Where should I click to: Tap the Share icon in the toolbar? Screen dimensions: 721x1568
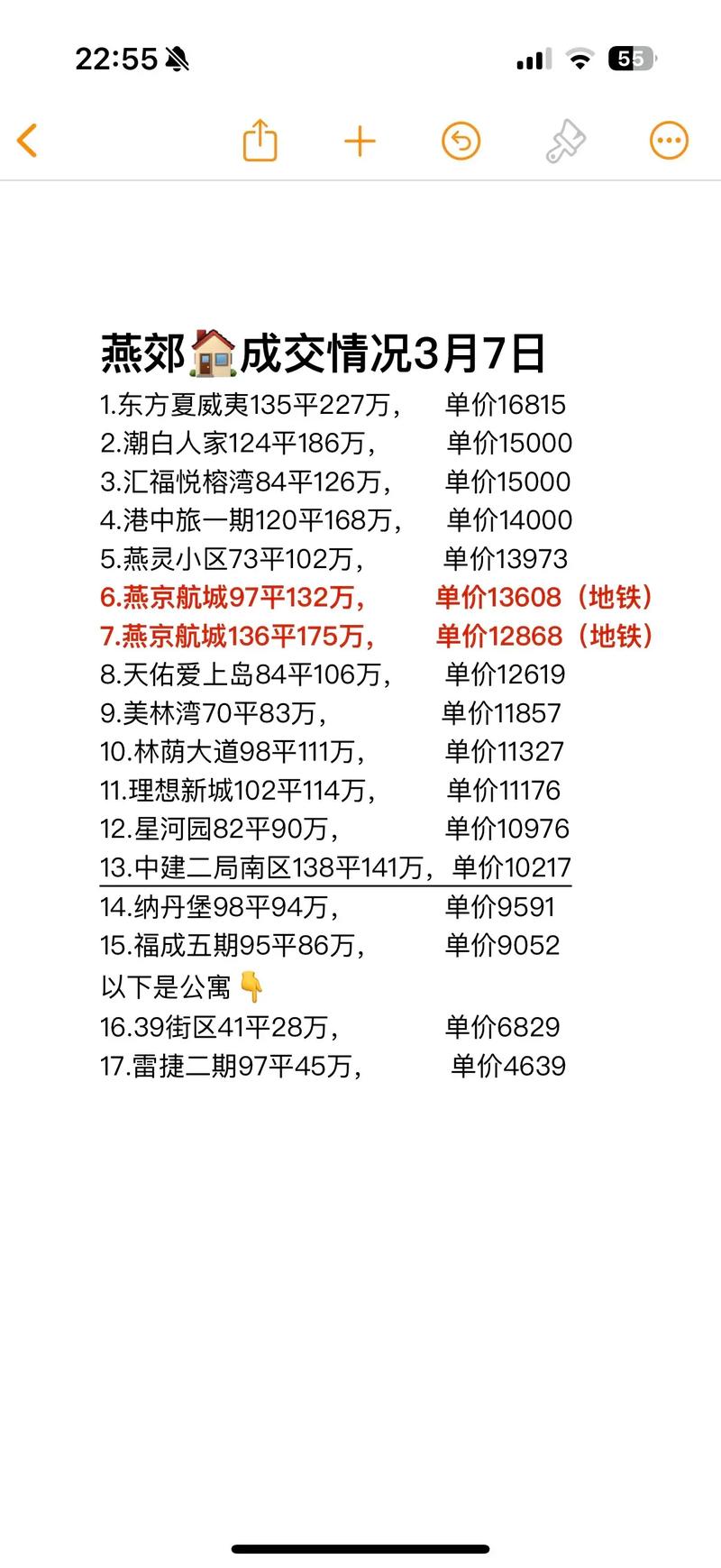(x=260, y=141)
